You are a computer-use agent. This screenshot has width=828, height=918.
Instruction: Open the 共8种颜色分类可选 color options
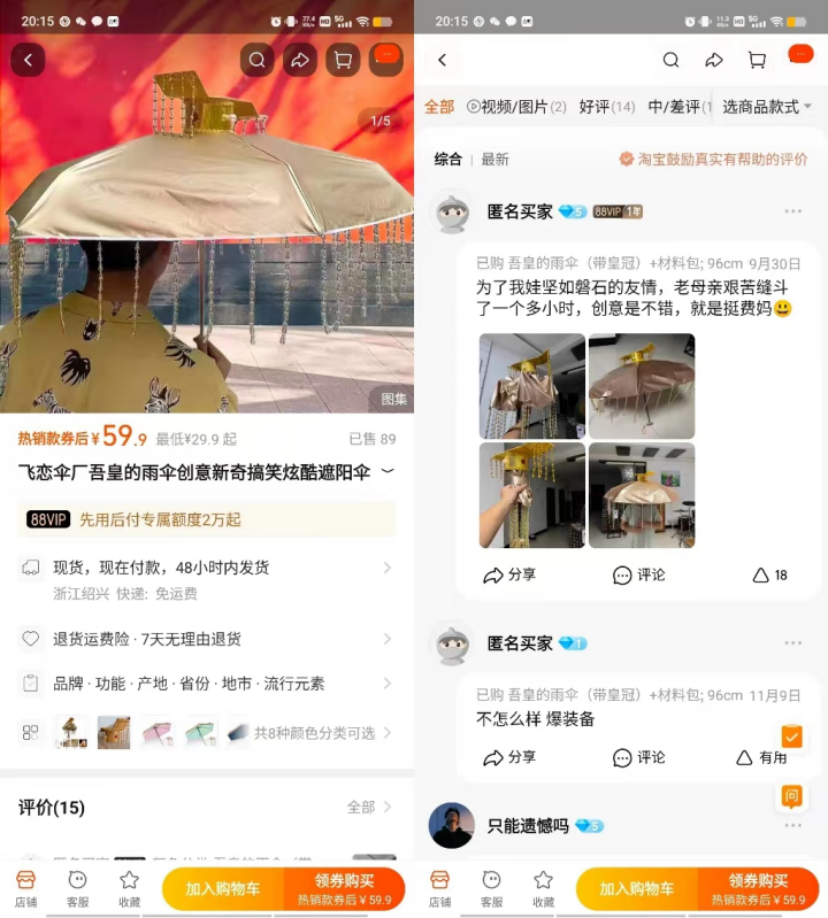click(314, 733)
